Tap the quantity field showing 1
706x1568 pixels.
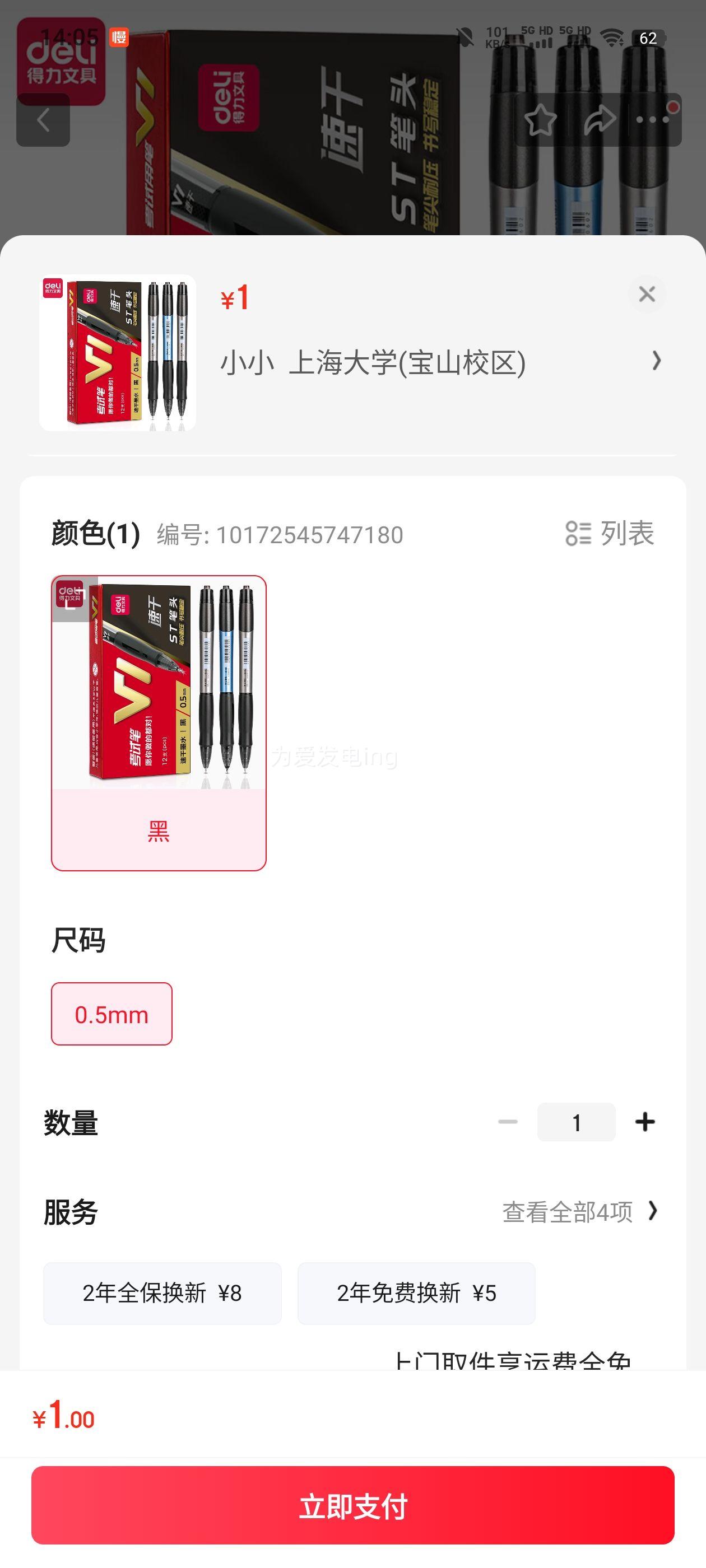[x=576, y=1122]
